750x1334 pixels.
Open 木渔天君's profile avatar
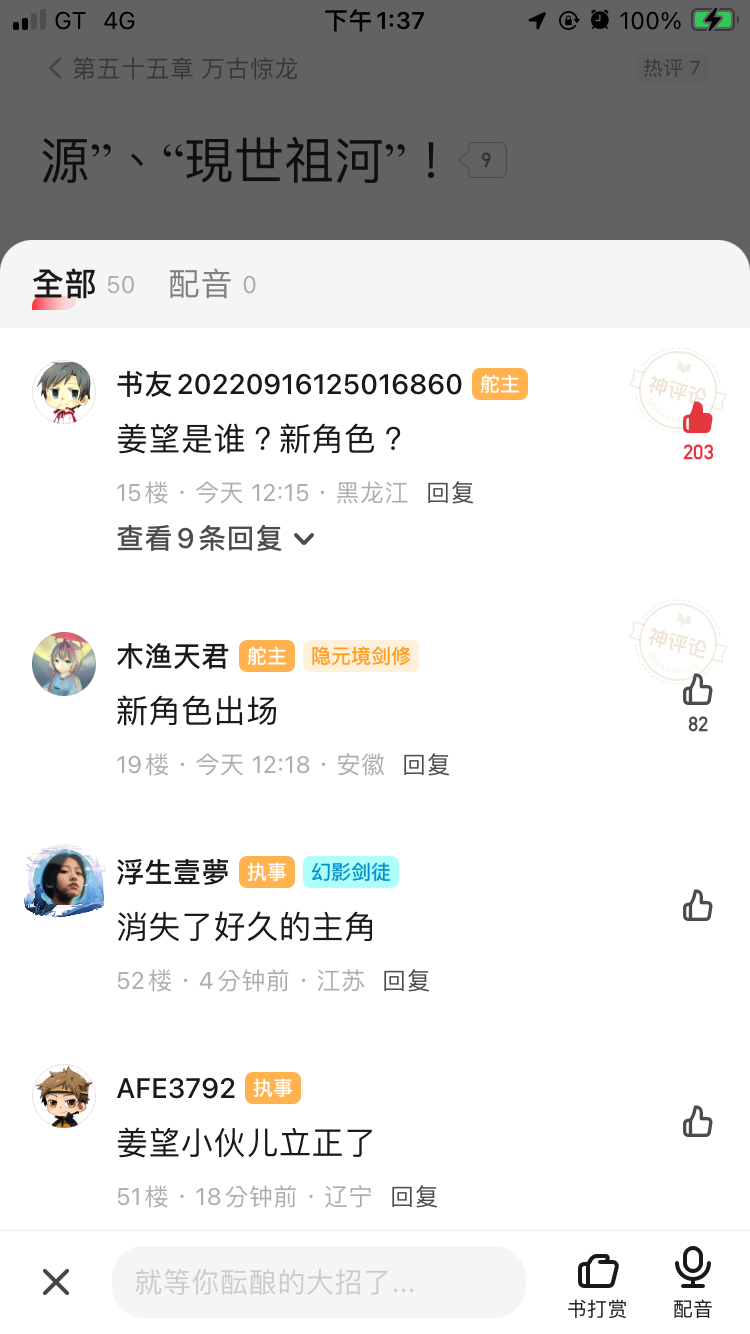(64, 664)
